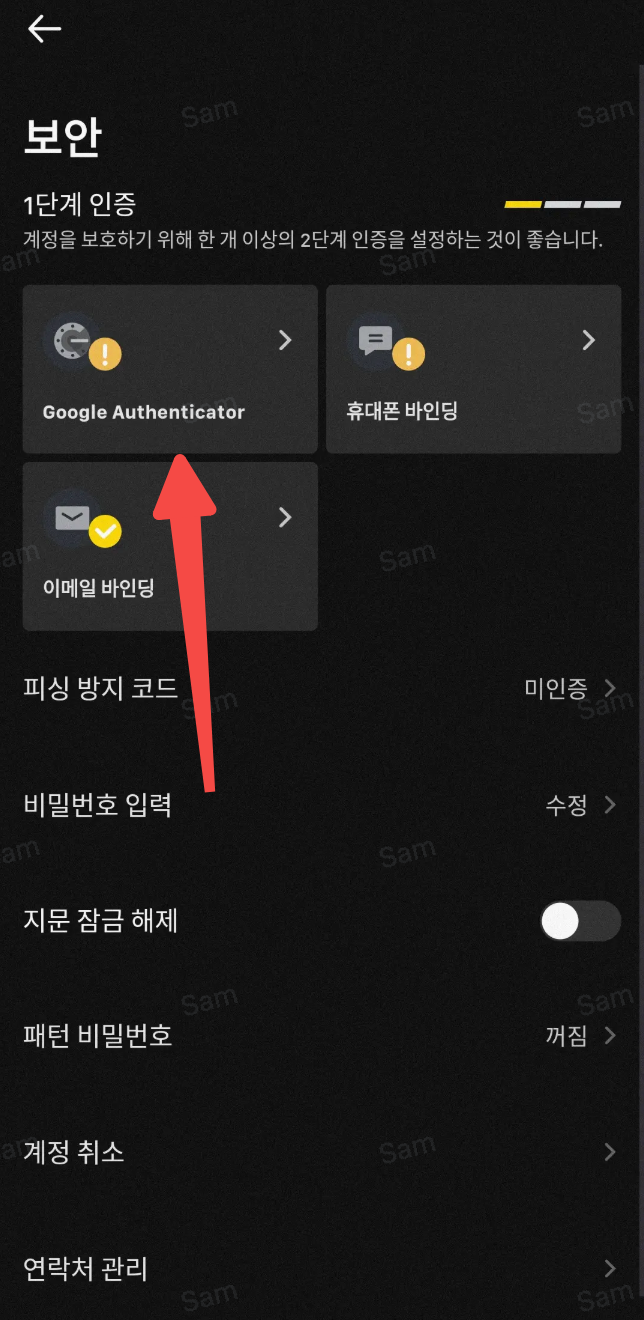Open the 이메일 바인딩 card
Viewport: 644px width, 1320px height.
(x=169, y=545)
